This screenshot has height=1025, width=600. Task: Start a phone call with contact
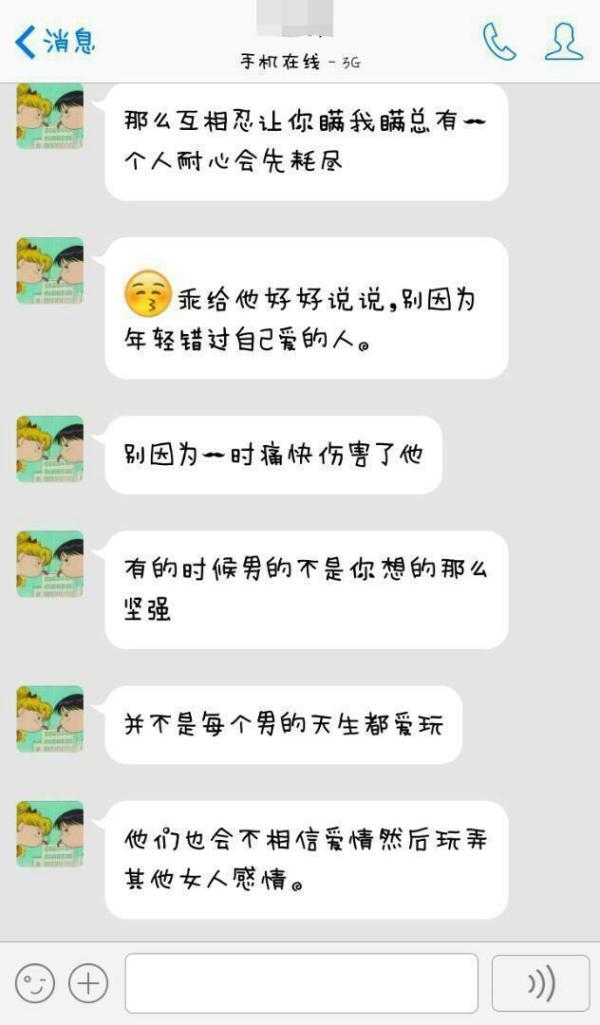(x=499, y=42)
